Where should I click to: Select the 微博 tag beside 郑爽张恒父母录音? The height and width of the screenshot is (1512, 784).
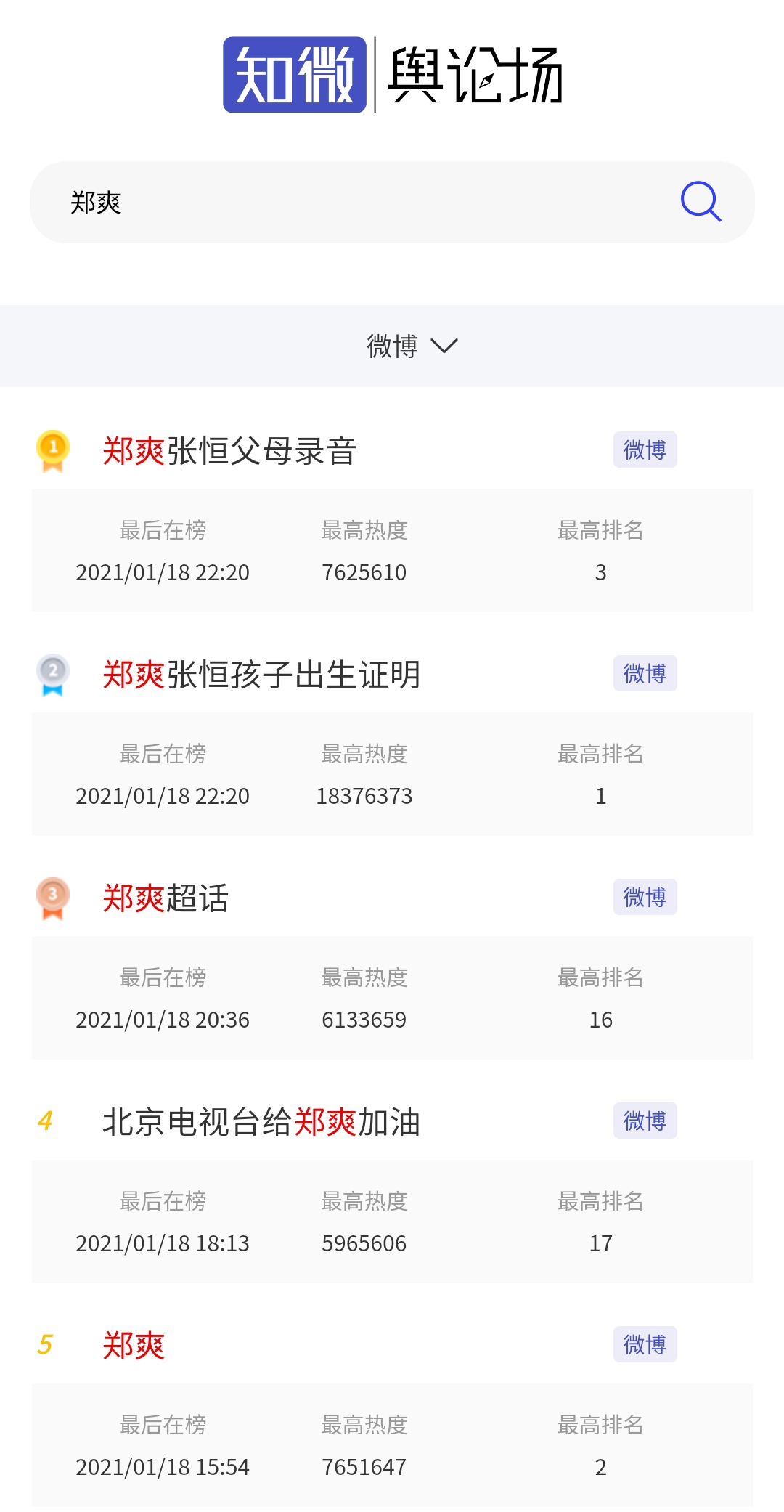pyautogui.click(x=645, y=450)
